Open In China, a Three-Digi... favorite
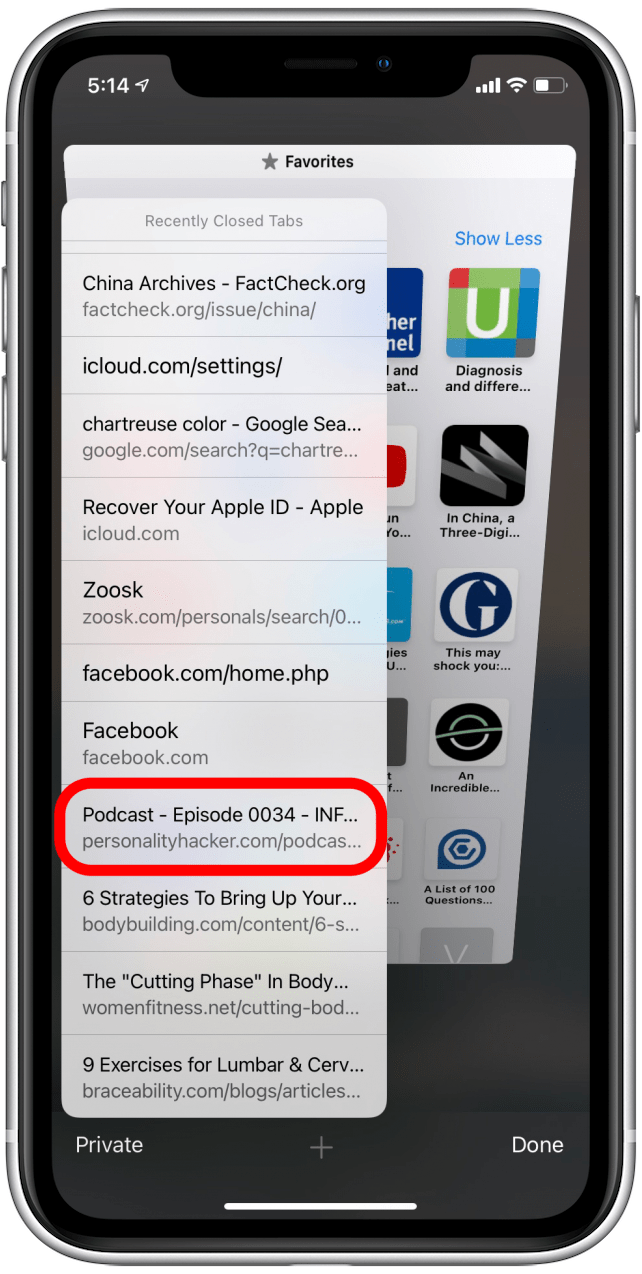Viewport: 642px width, 1274px height. 483,466
